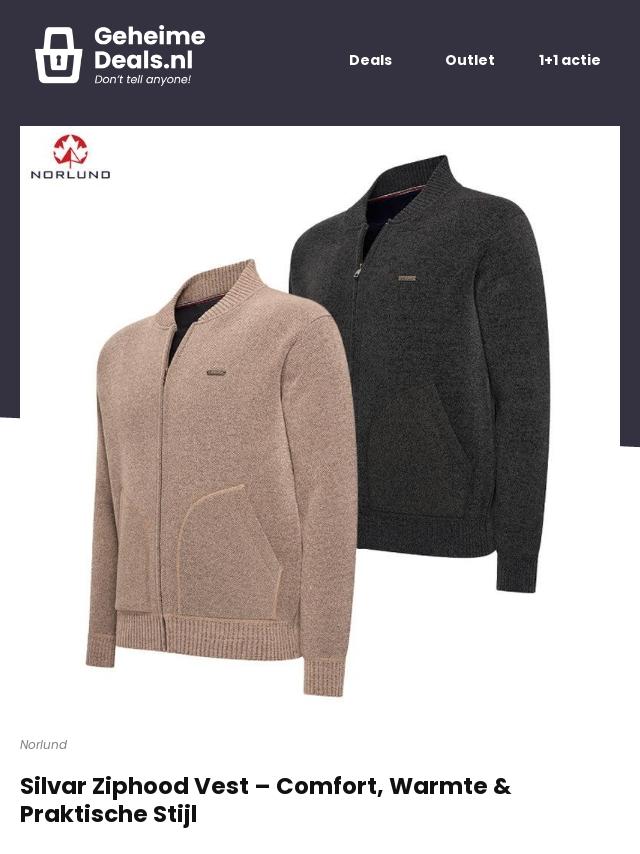Switch to the Outlet page
Viewport: 640px width, 854px height.
[470, 60]
